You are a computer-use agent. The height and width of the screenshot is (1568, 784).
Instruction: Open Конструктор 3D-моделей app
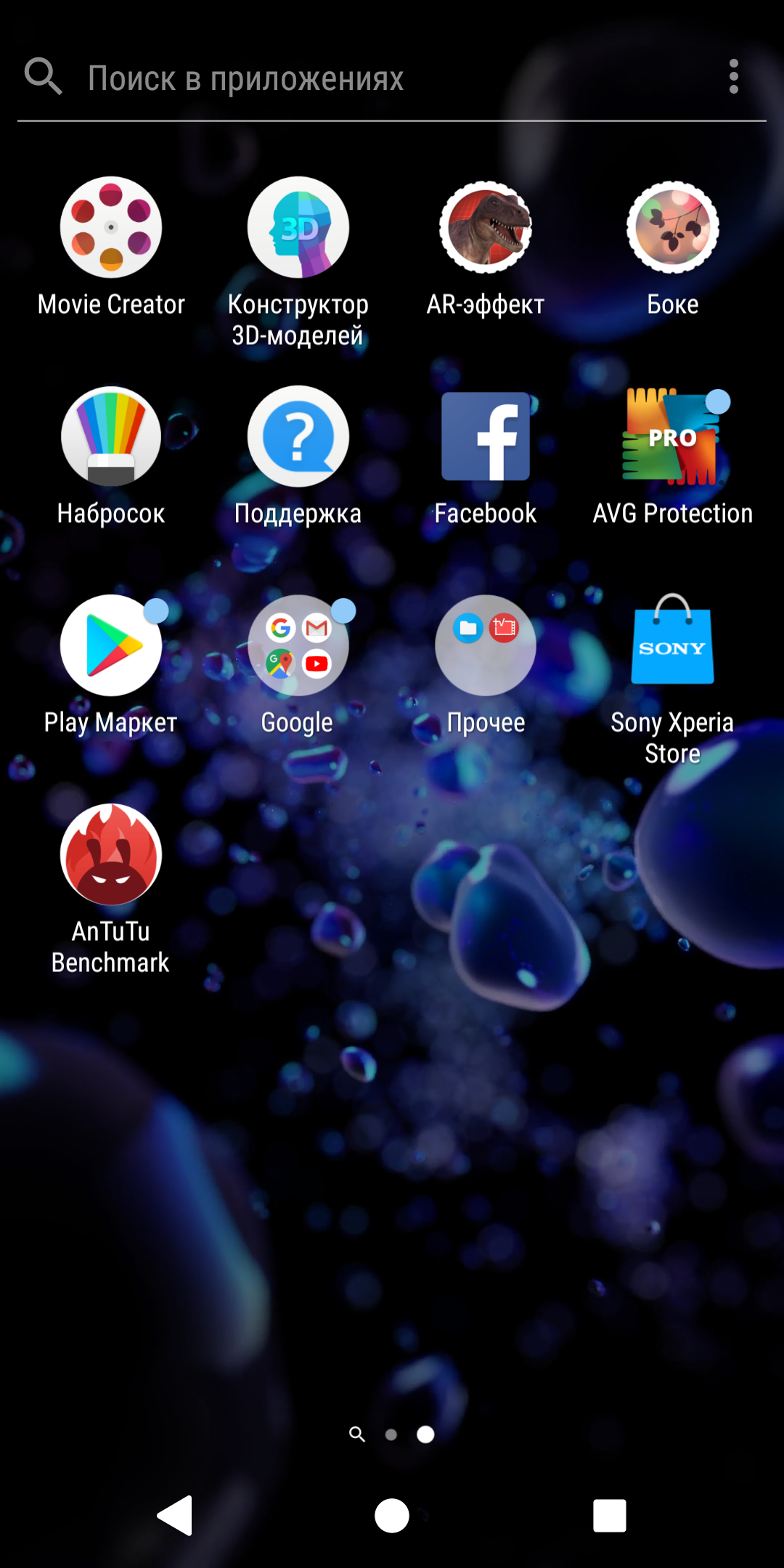point(298,228)
